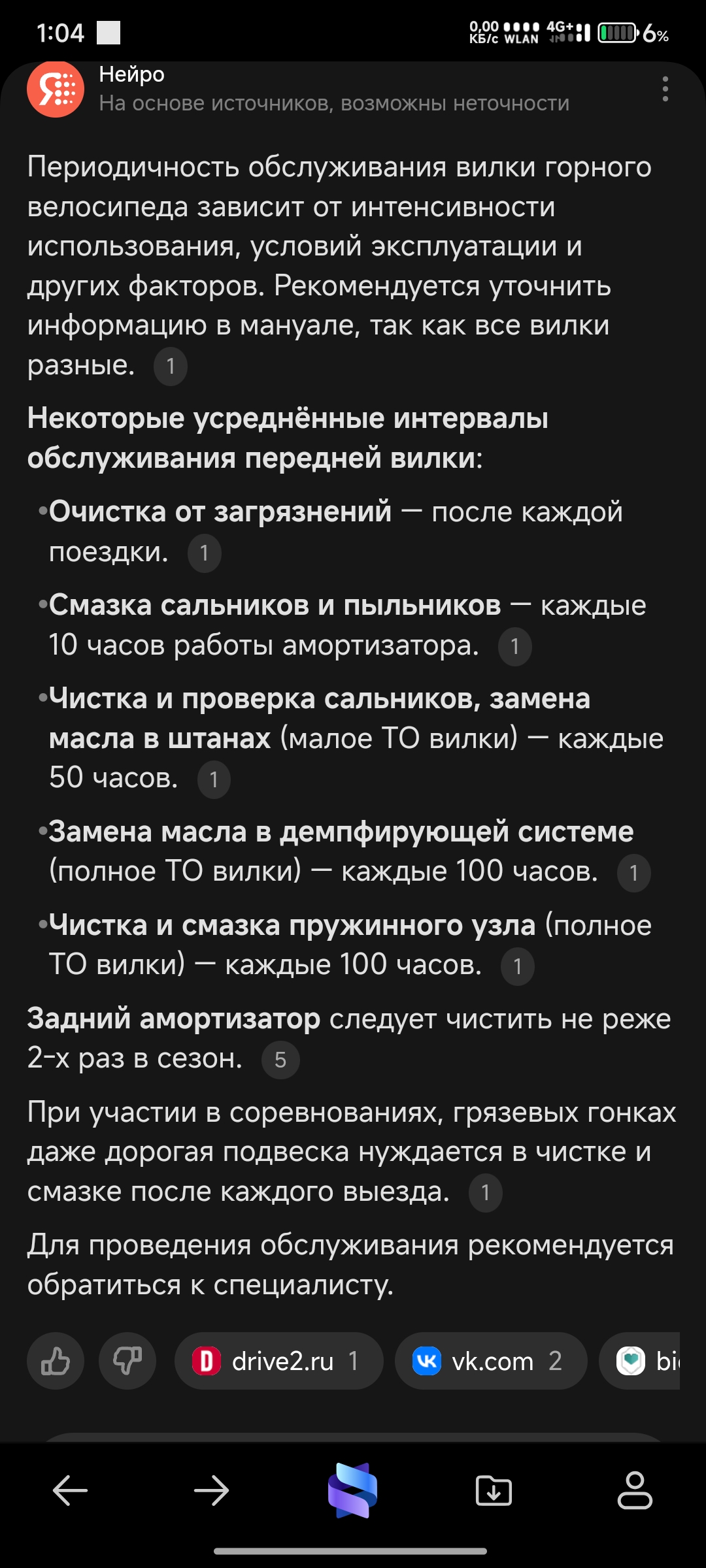Tap source reference 1 after 'разные.'
Screen dimensions: 706x1568
click(x=171, y=367)
